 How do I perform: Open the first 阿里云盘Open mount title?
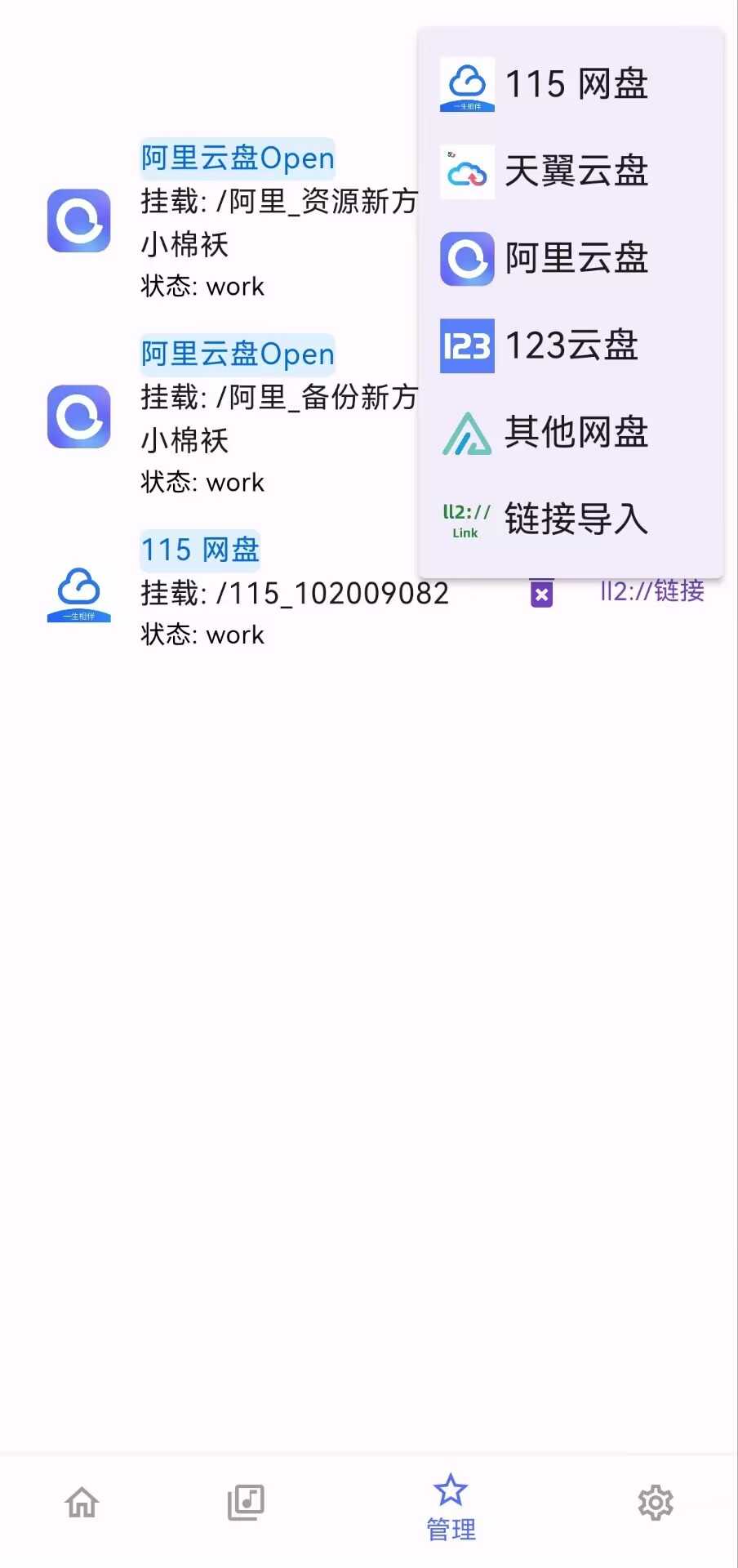pos(236,158)
